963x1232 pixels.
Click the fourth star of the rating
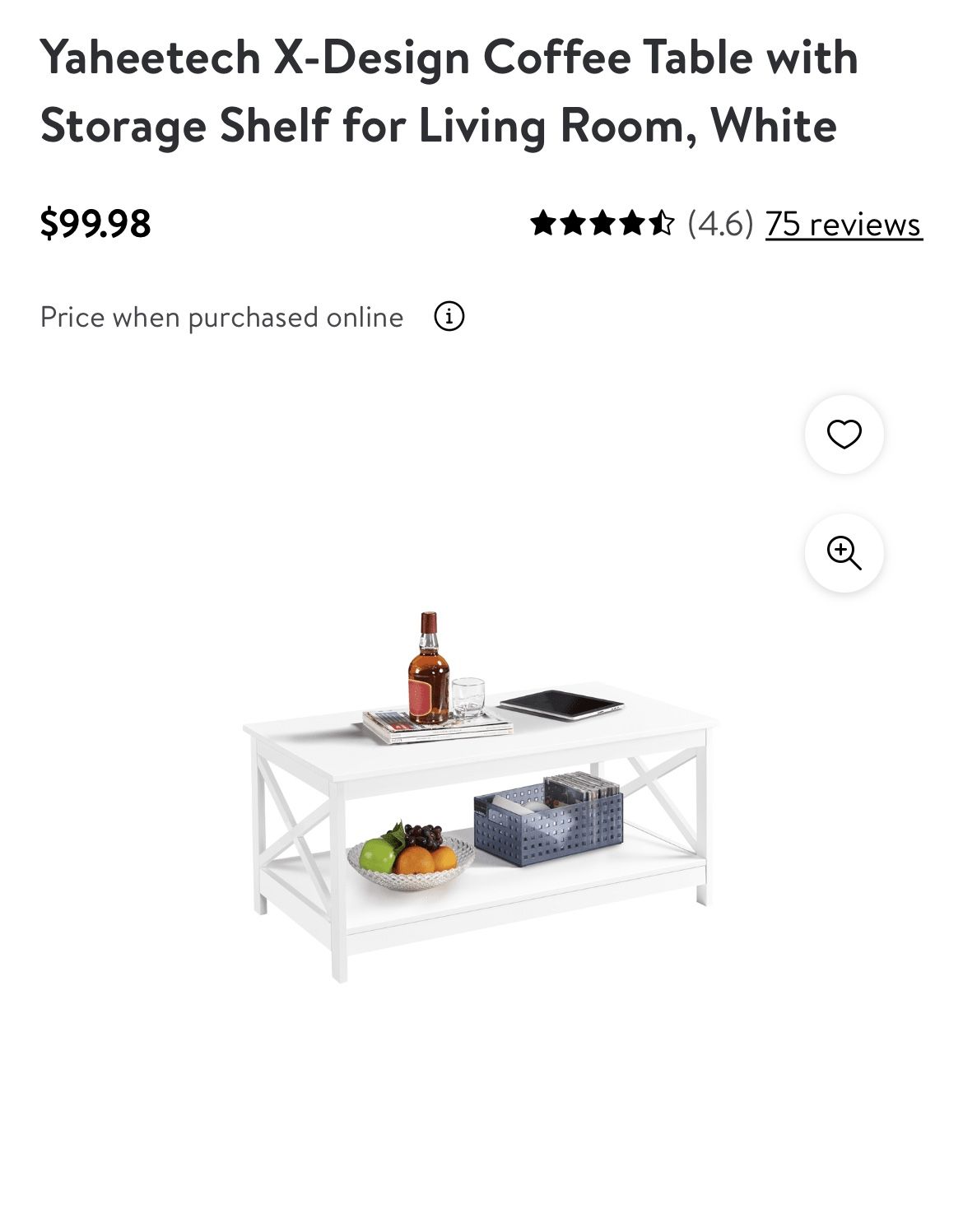coord(630,224)
